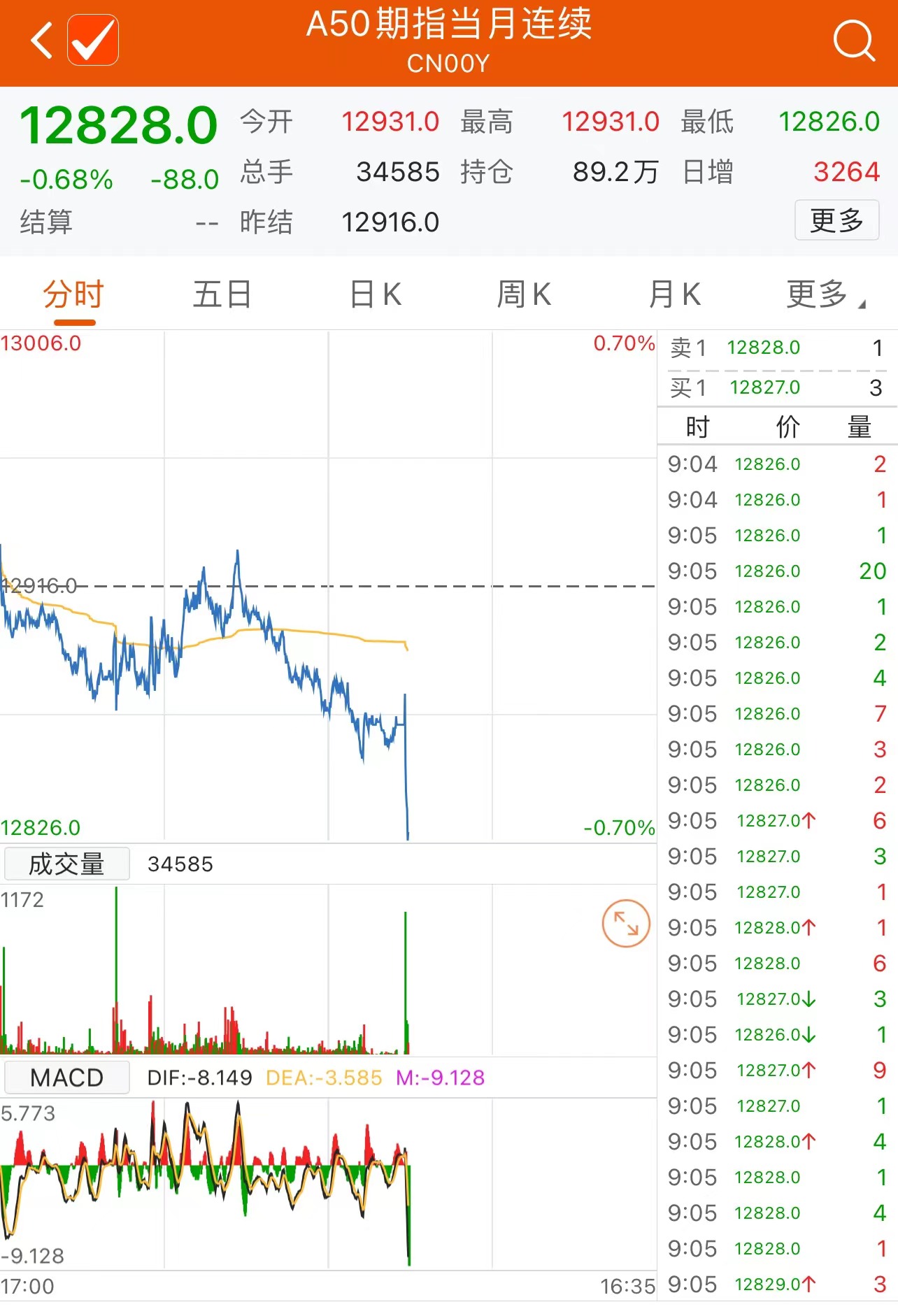This screenshot has height=1316, width=898.
Task: Tap the 成交量 indicator button
Action: 66,864
